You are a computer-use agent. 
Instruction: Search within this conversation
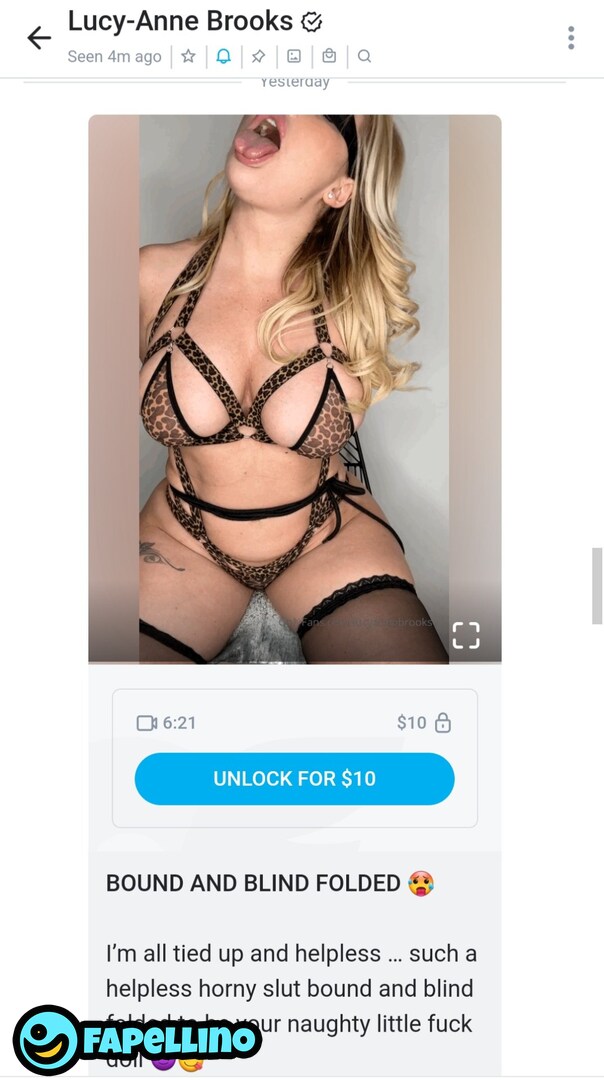[364, 56]
